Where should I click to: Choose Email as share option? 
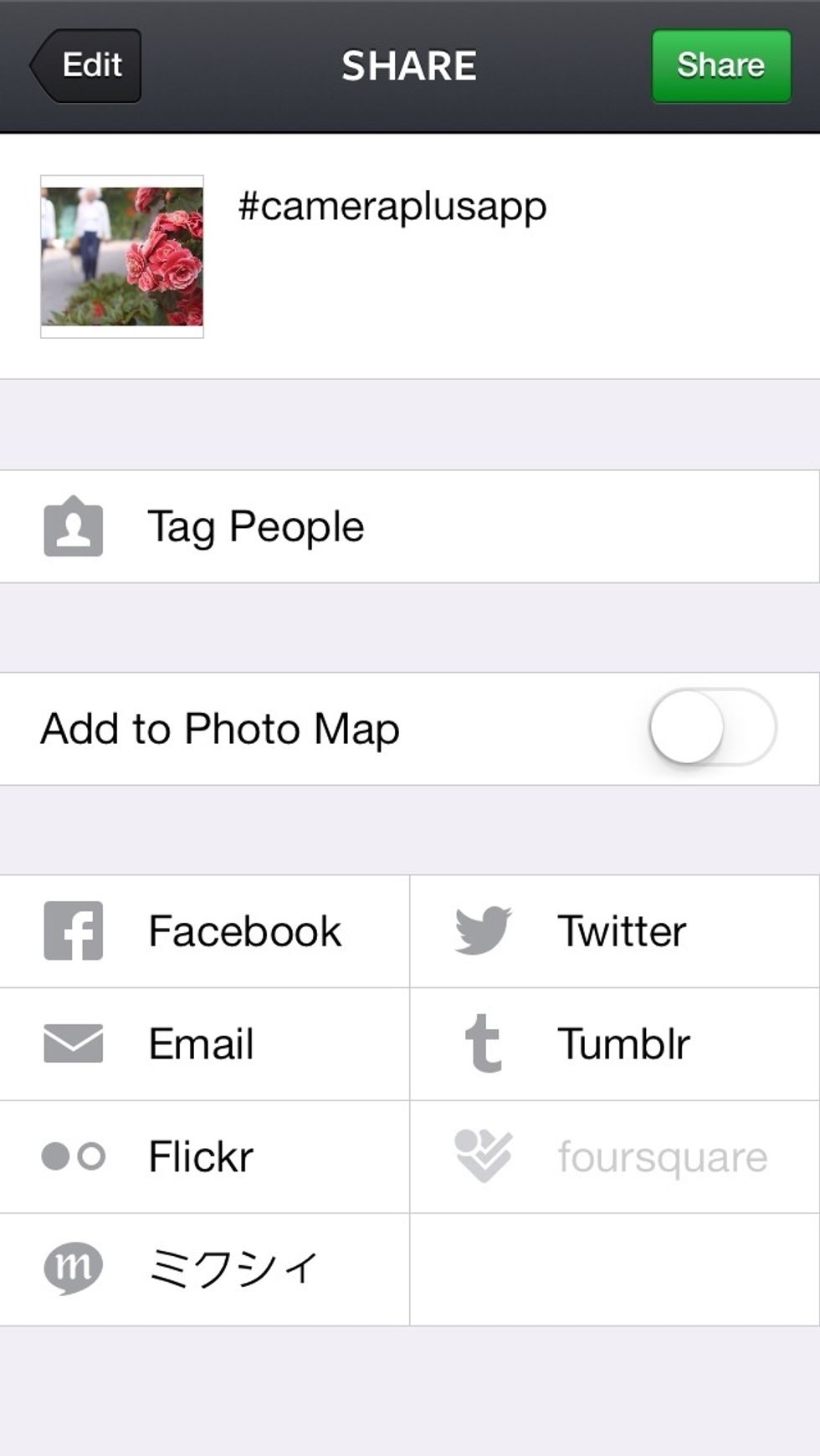(x=205, y=1044)
